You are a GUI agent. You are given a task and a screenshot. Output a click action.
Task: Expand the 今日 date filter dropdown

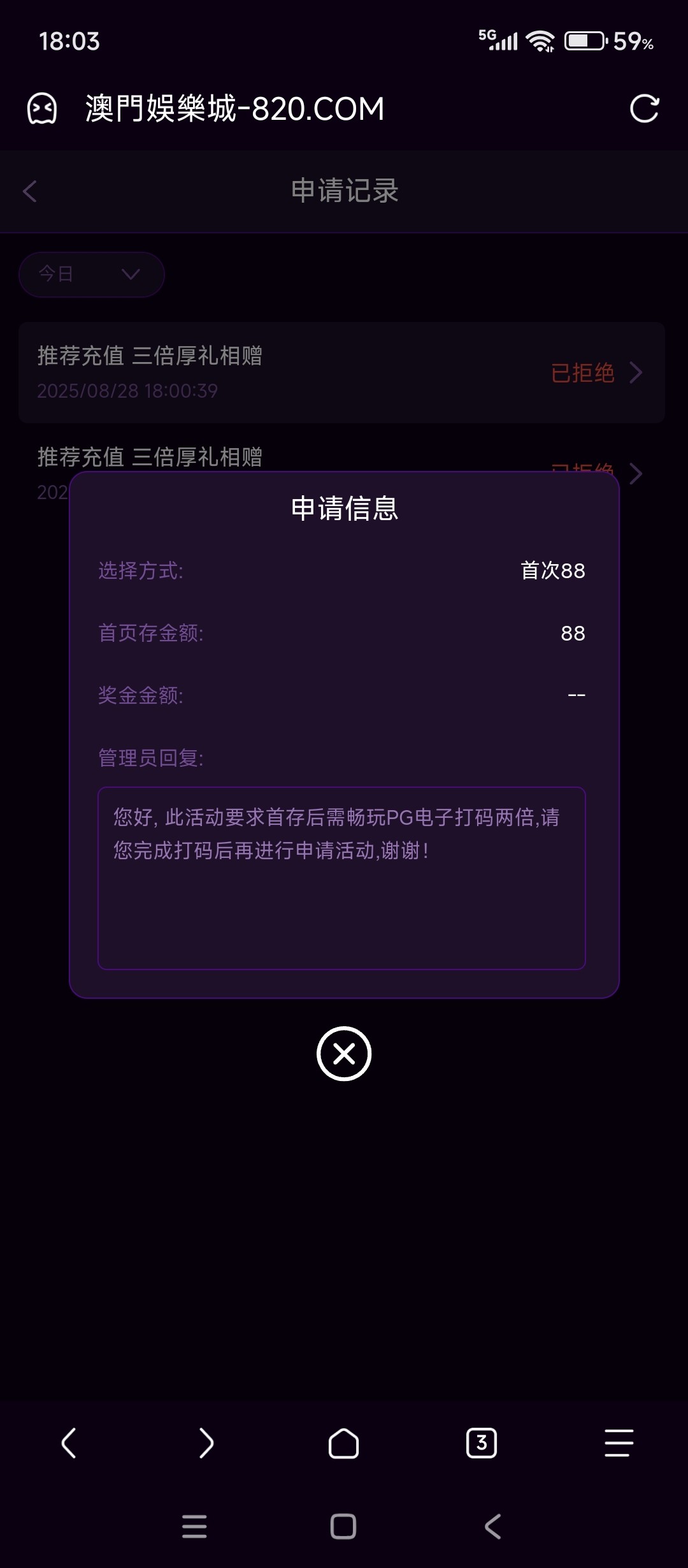(x=92, y=275)
